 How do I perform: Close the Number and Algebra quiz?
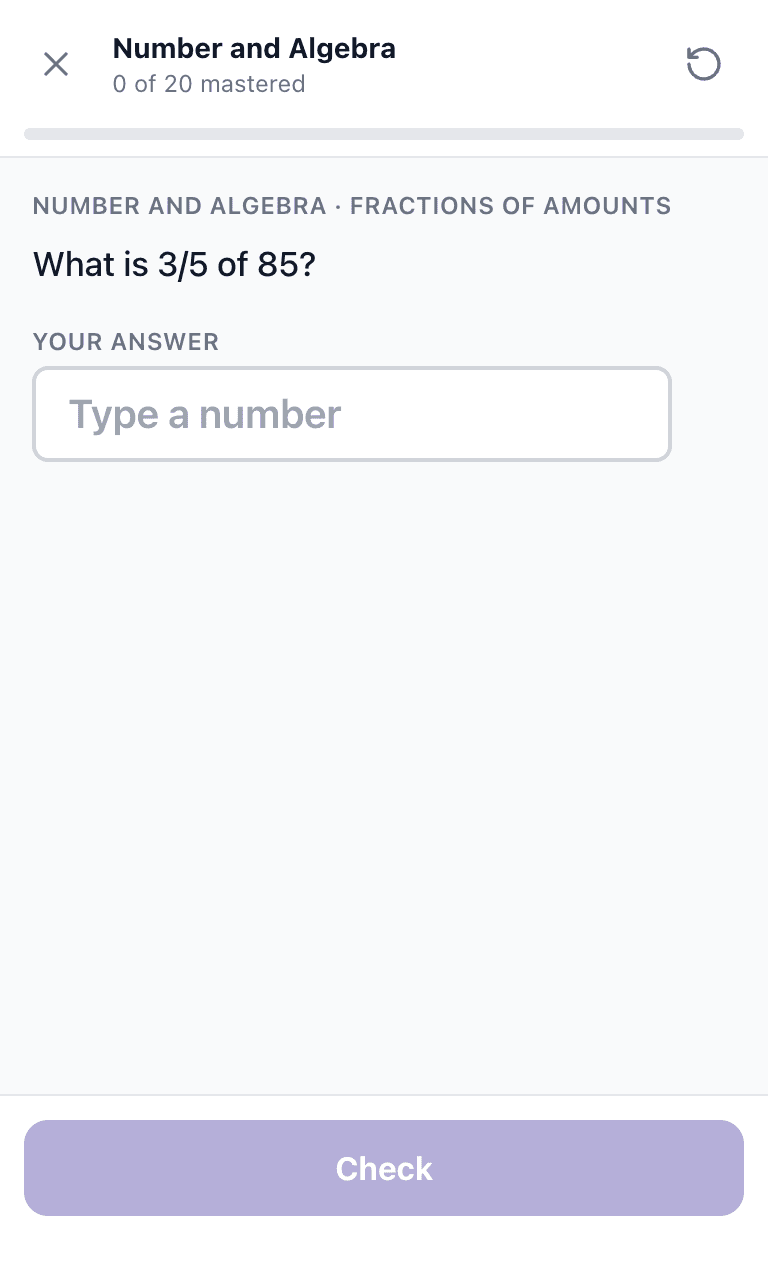(x=56, y=65)
